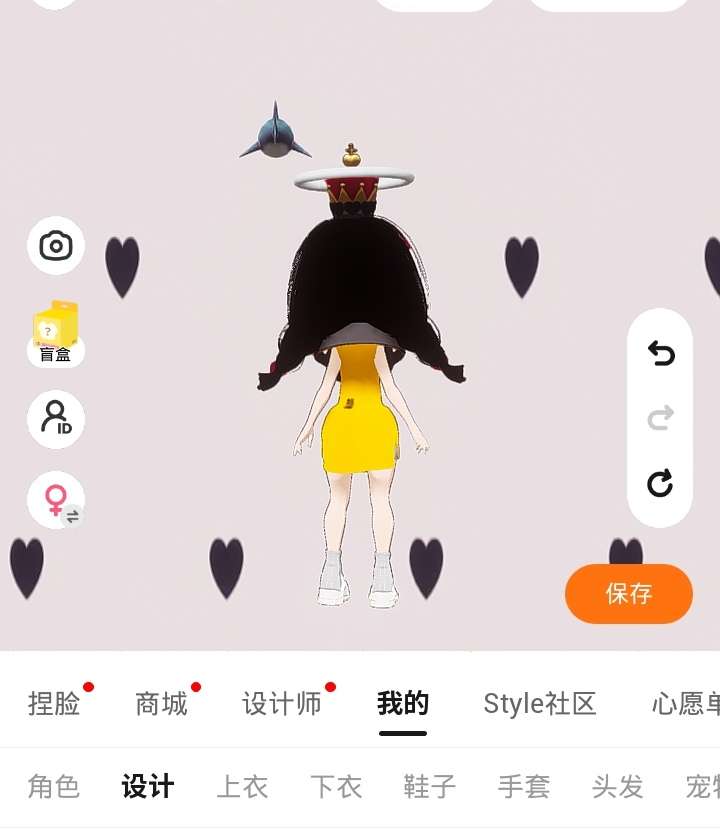
Task: Select the 设计 category
Action: click(x=148, y=787)
